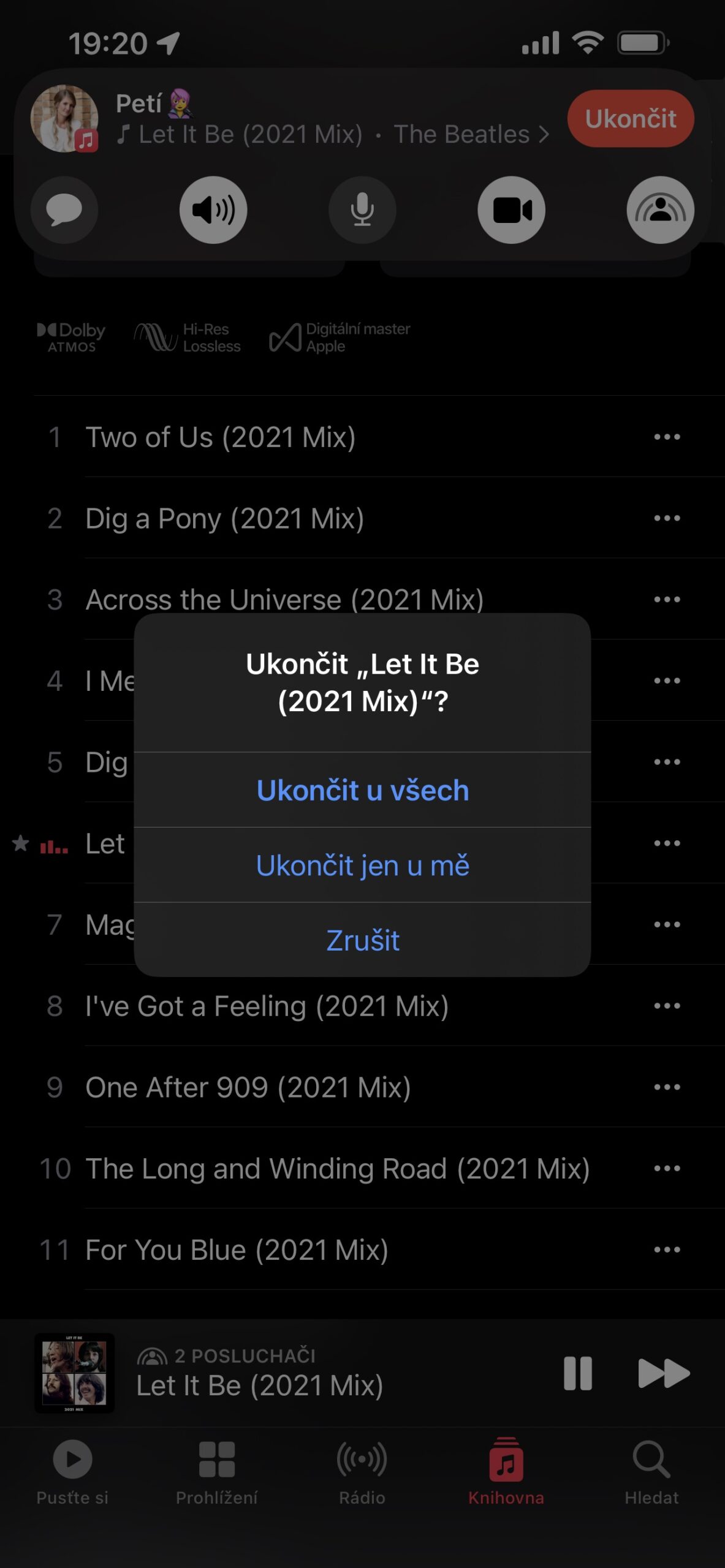
Task: Choose Ukončit u všech in the dialog
Action: 362,790
